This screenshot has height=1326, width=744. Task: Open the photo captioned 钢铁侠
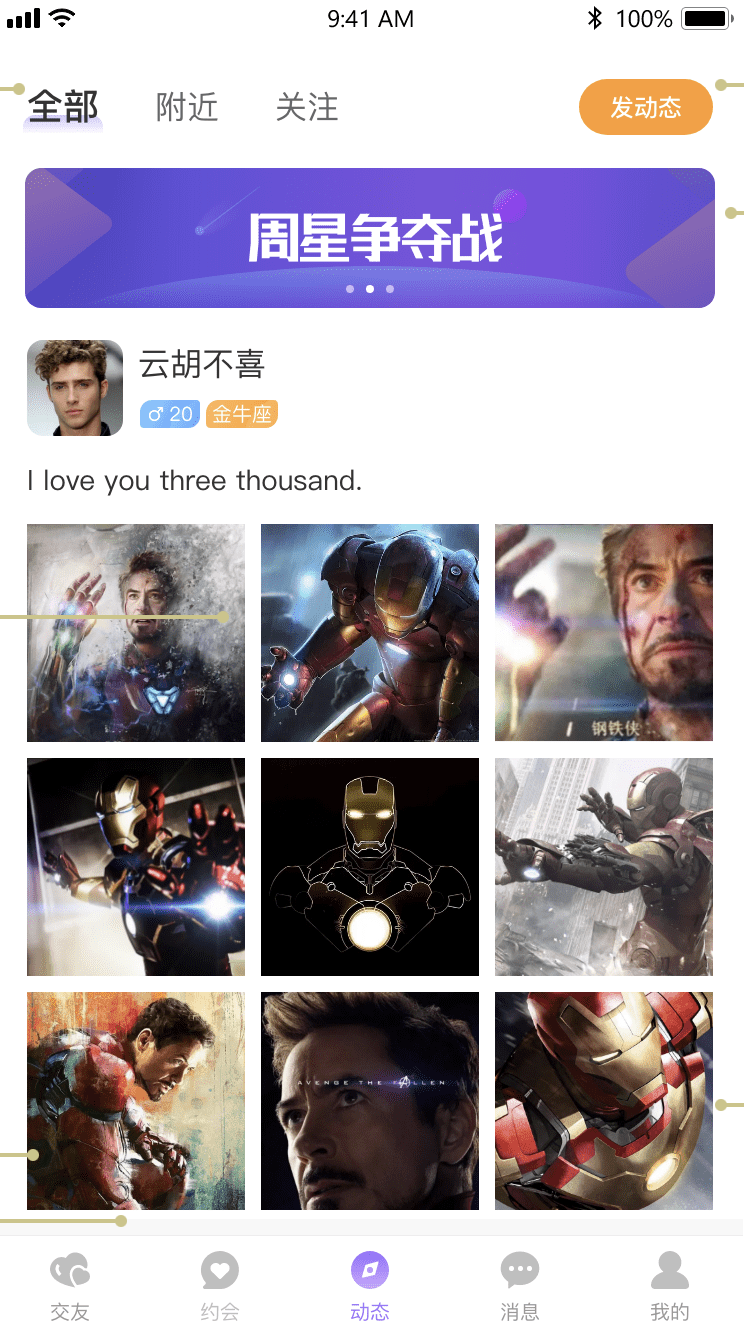pyautogui.click(x=604, y=633)
